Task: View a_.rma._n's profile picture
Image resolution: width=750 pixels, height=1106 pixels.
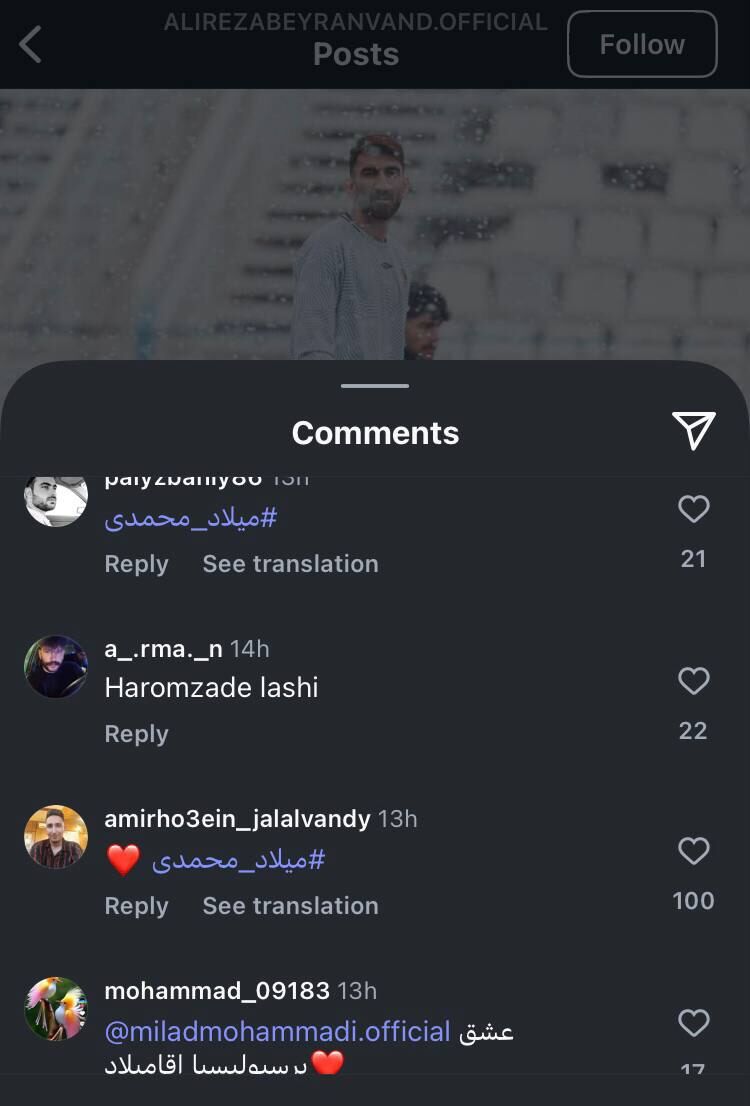Action: tap(56, 666)
